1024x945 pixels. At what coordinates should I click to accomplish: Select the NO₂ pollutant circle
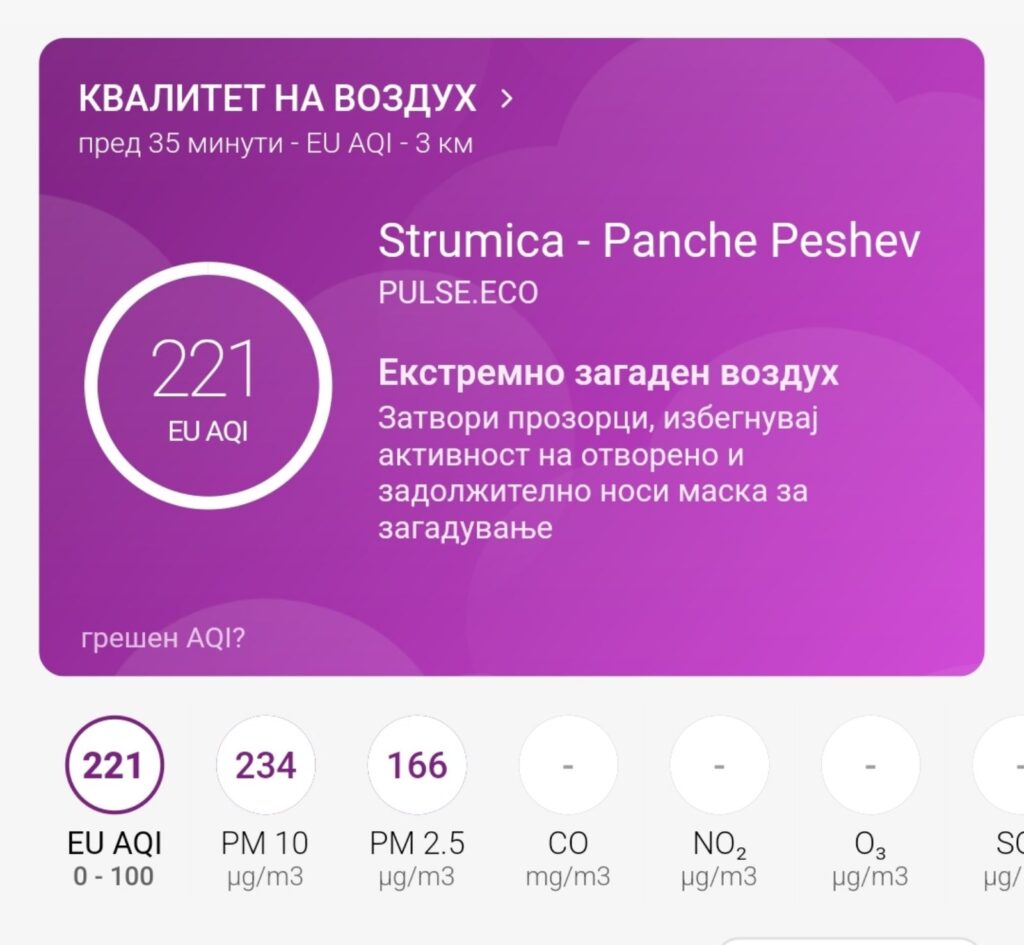tap(719, 766)
